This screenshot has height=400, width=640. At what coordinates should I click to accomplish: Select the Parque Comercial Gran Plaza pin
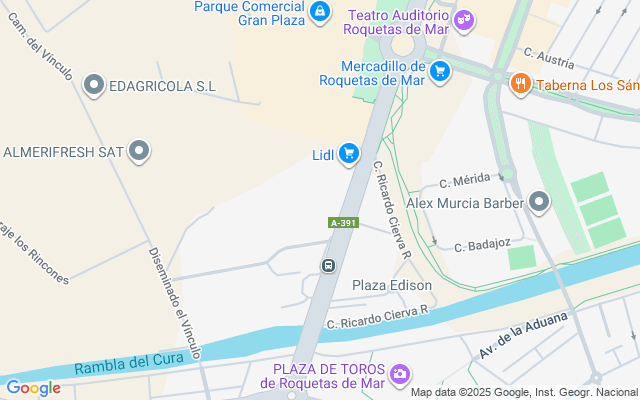click(x=319, y=12)
